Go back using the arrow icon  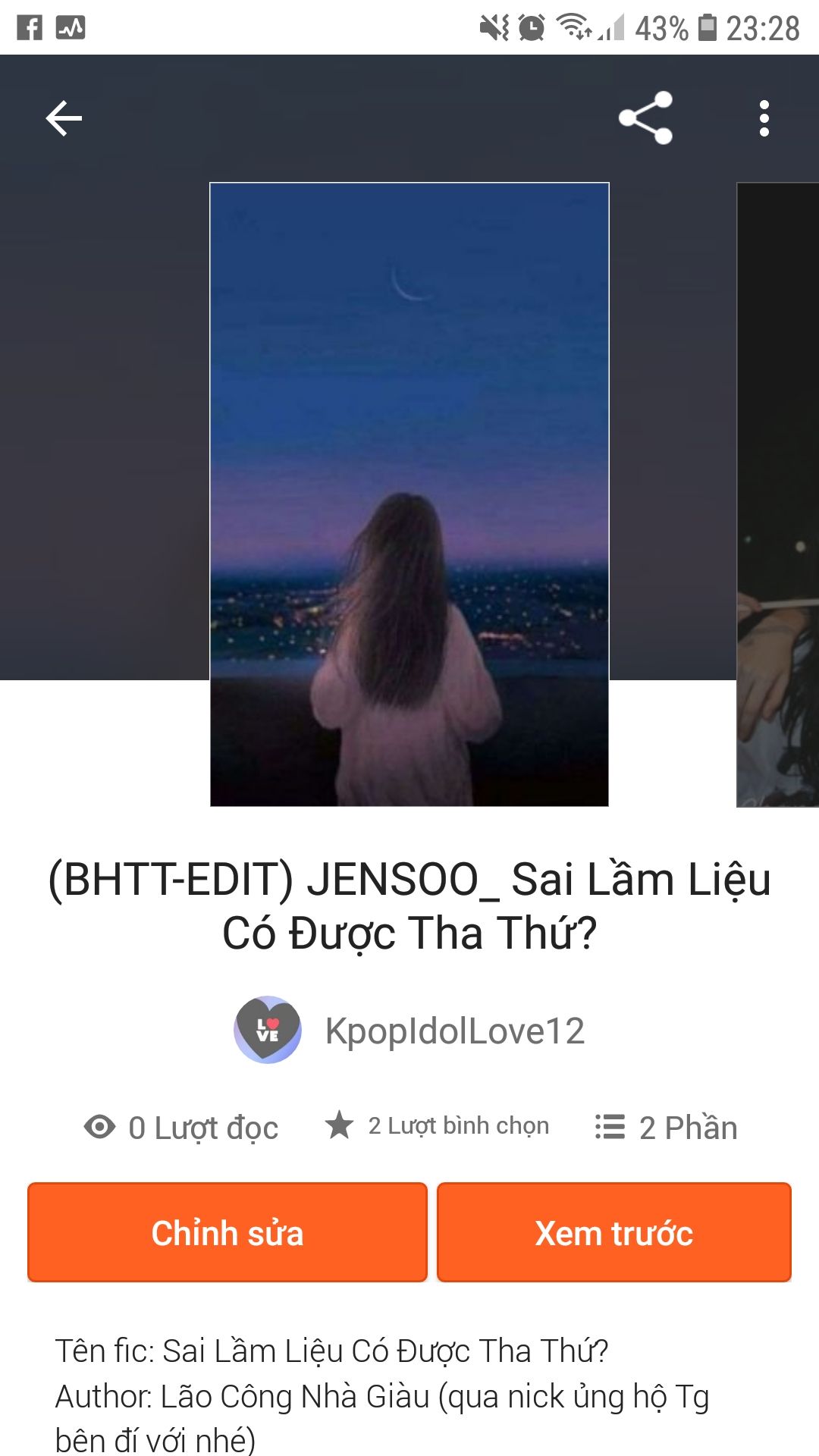tap(64, 118)
